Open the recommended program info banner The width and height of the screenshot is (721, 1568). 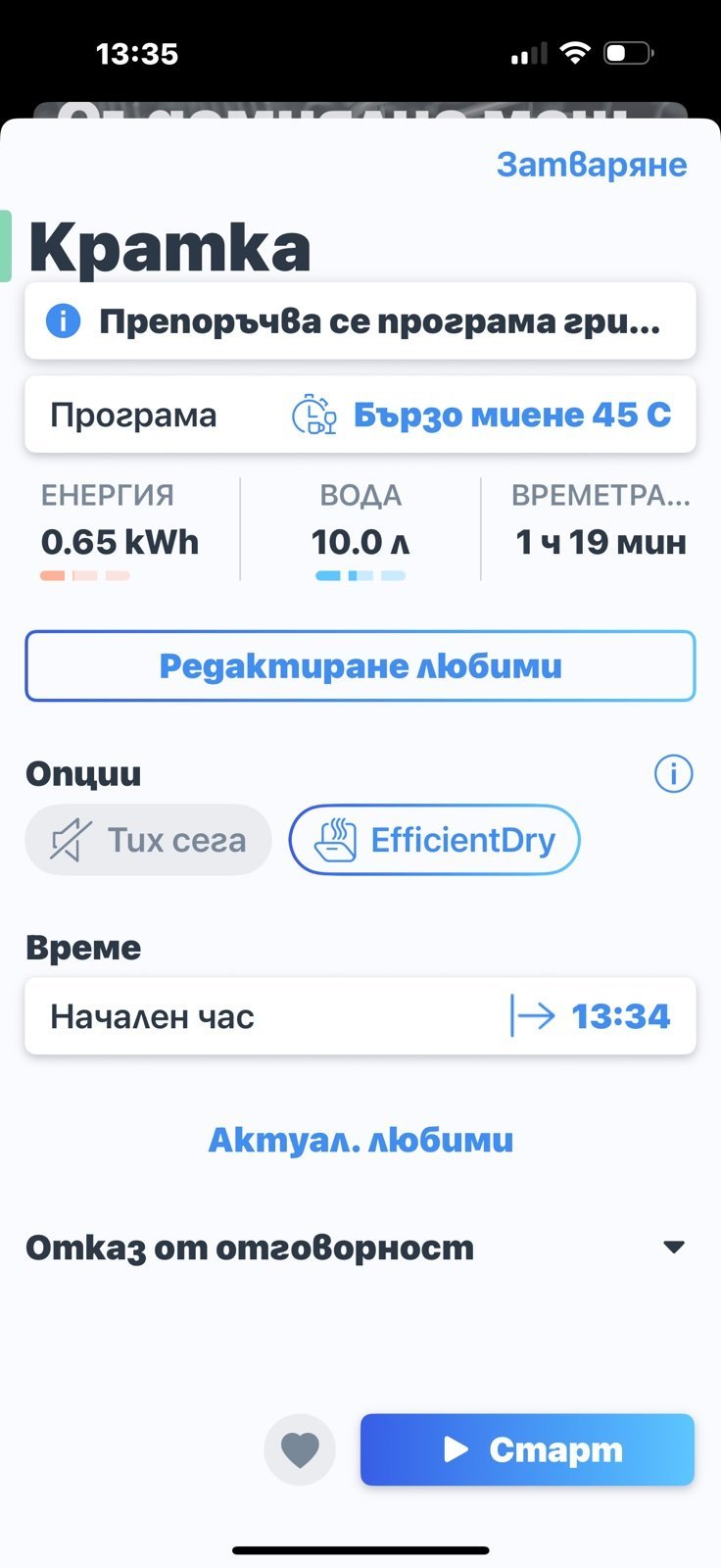pyautogui.click(x=360, y=321)
